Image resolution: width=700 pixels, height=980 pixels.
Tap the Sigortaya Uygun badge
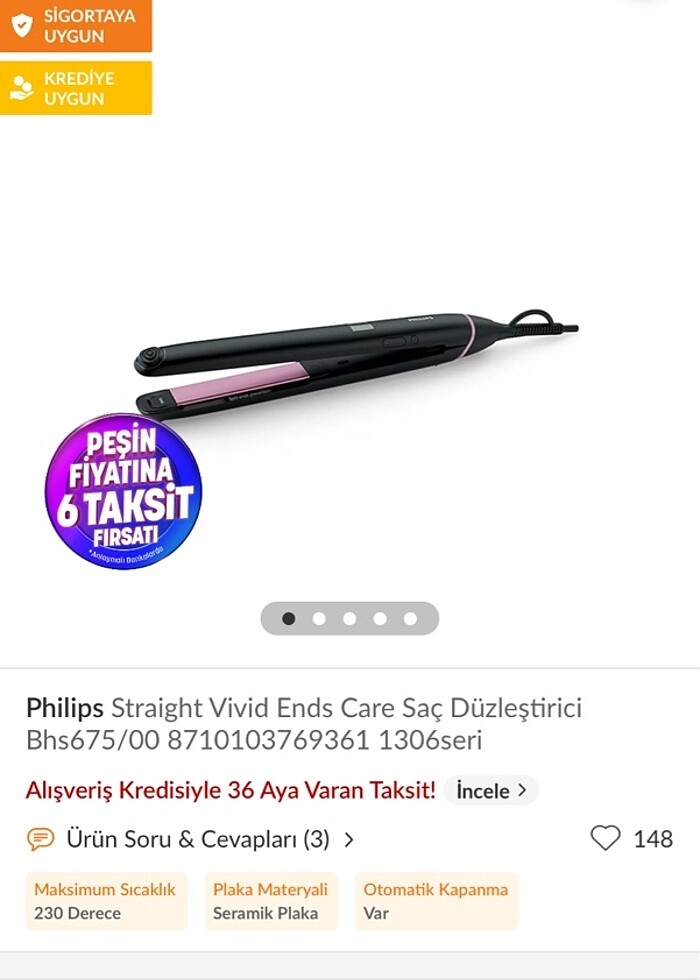[76, 25]
